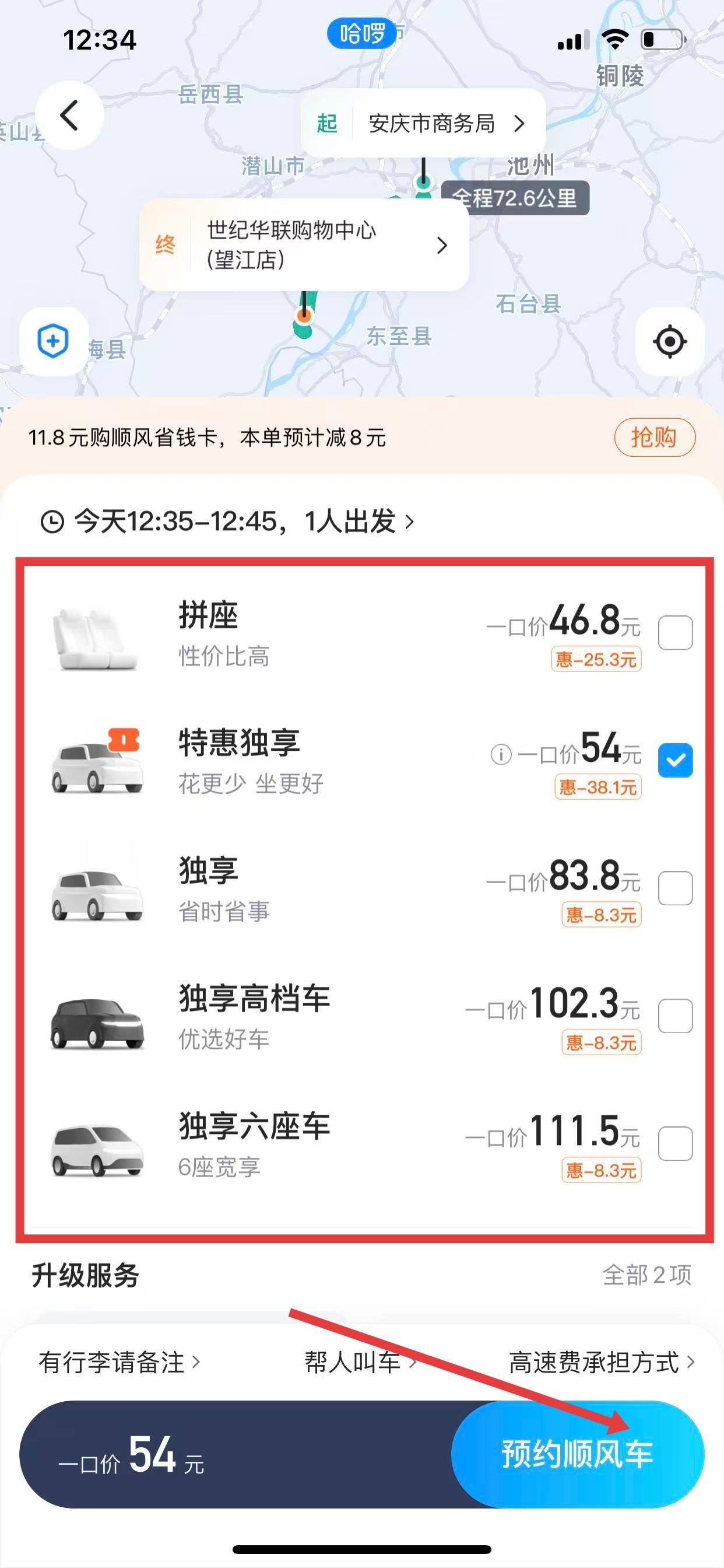The height and width of the screenshot is (1568, 724).
Task: Check the 独享 83.8元 option
Action: tap(676, 887)
